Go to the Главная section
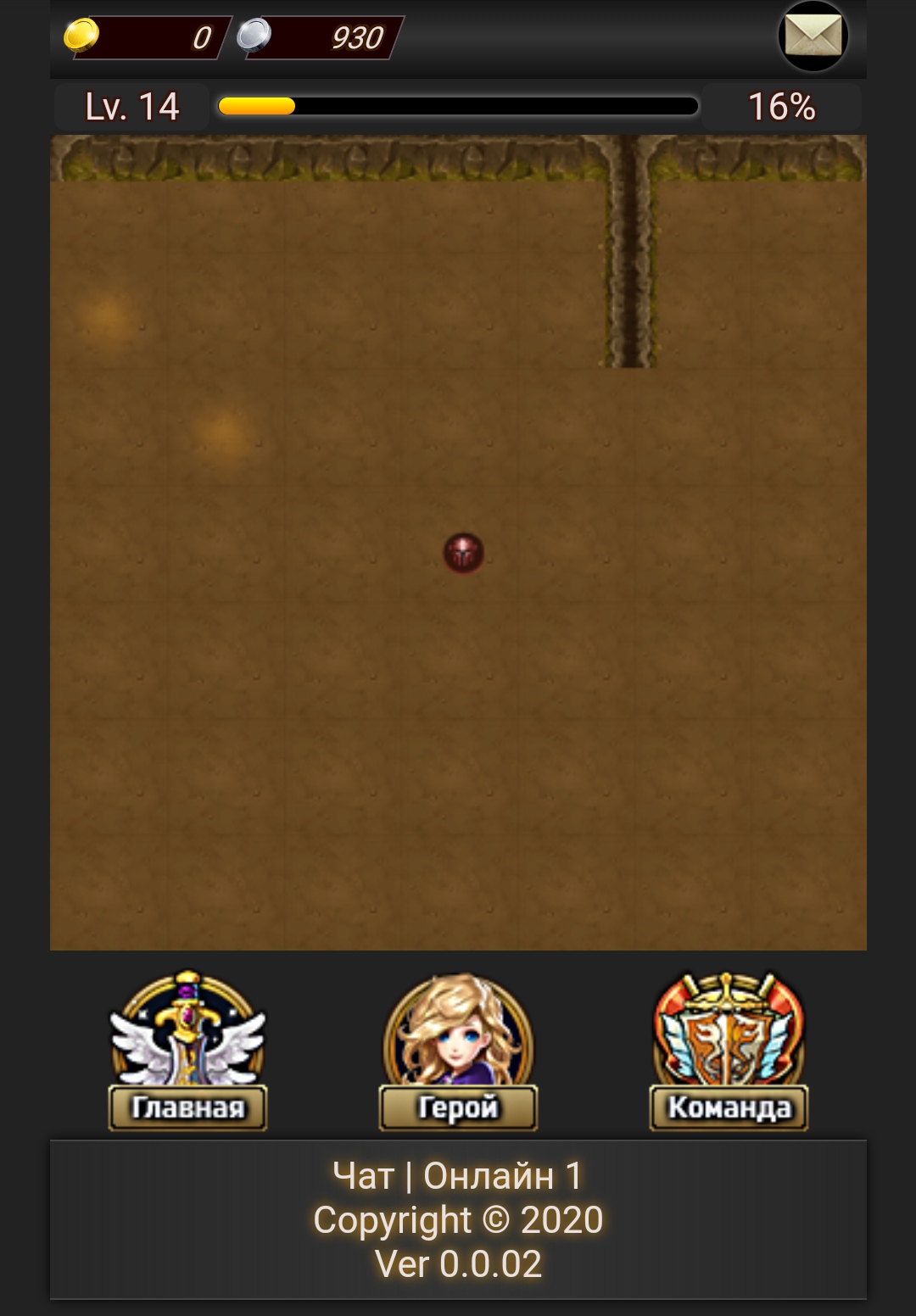Viewport: 916px width, 1316px height. (187, 1051)
